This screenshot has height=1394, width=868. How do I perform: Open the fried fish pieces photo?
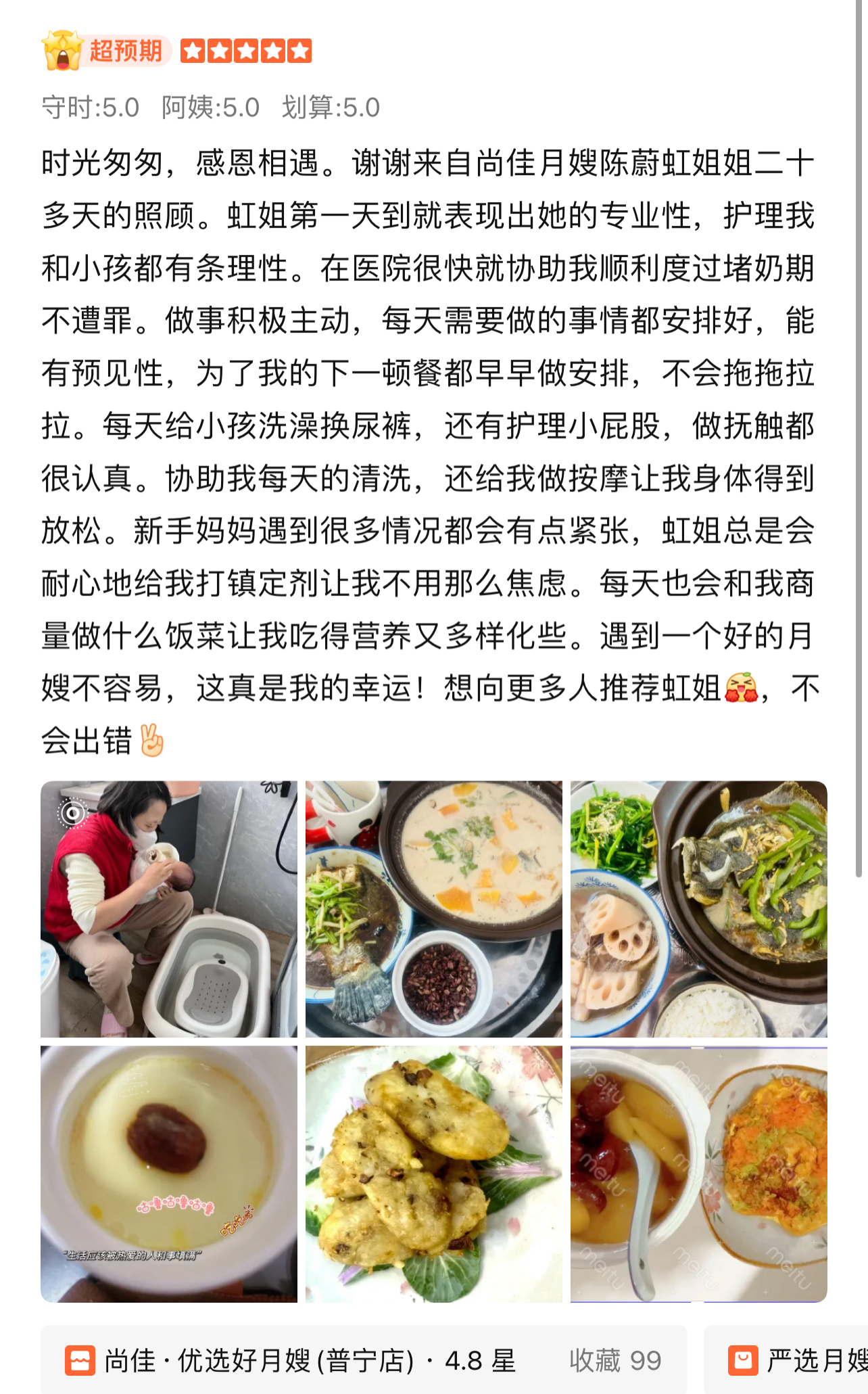pos(433,1174)
